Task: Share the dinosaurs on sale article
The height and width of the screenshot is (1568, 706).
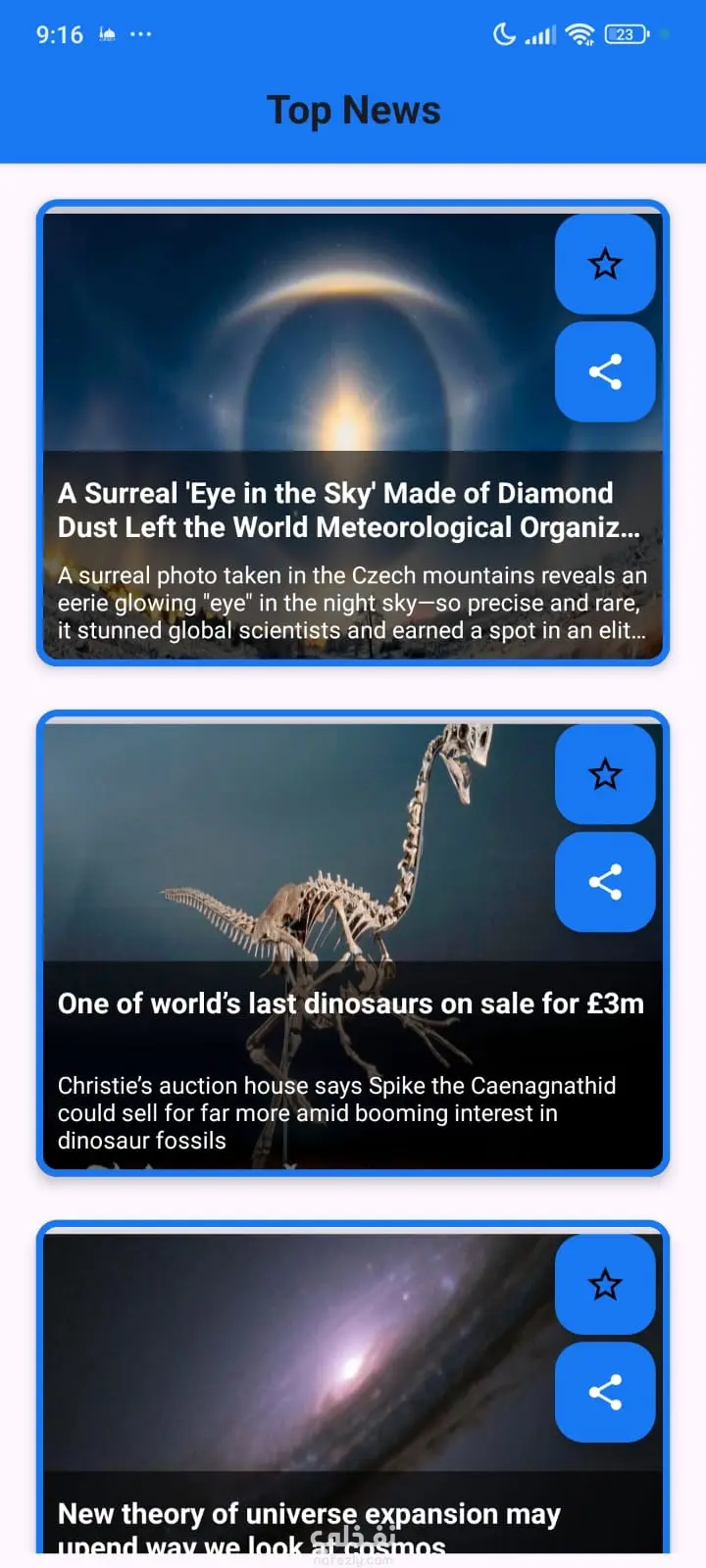Action: coord(605,882)
